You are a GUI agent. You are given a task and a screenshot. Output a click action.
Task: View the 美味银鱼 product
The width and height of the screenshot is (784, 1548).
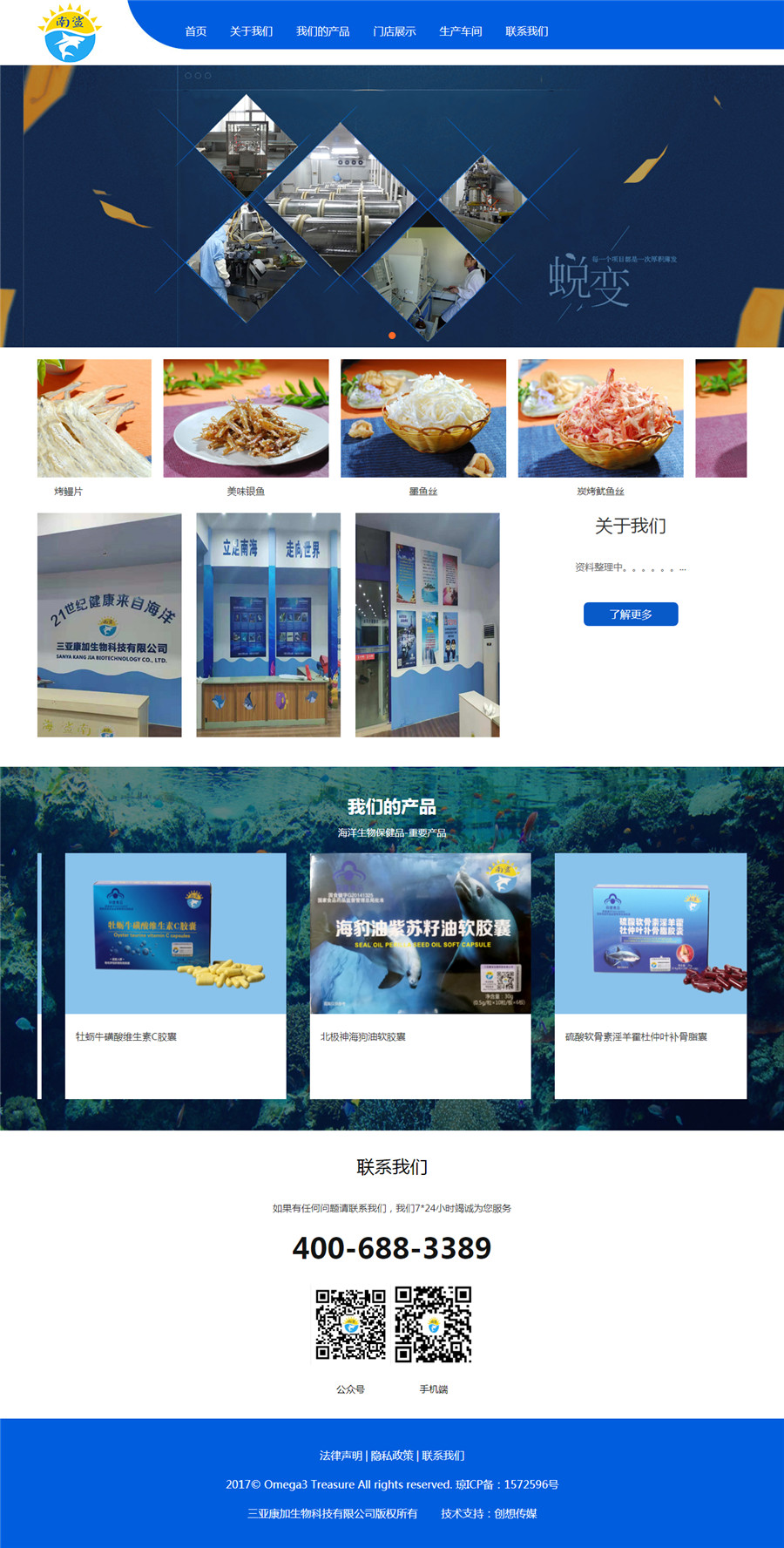tap(246, 418)
